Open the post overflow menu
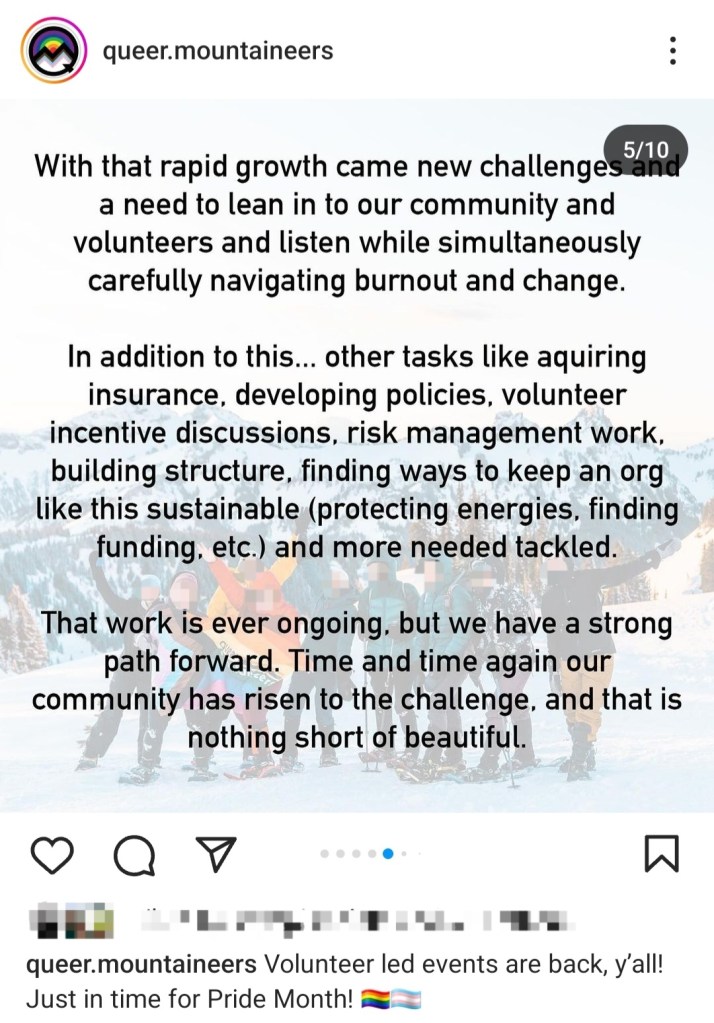Viewport: 714px width, 1023px height. click(673, 50)
